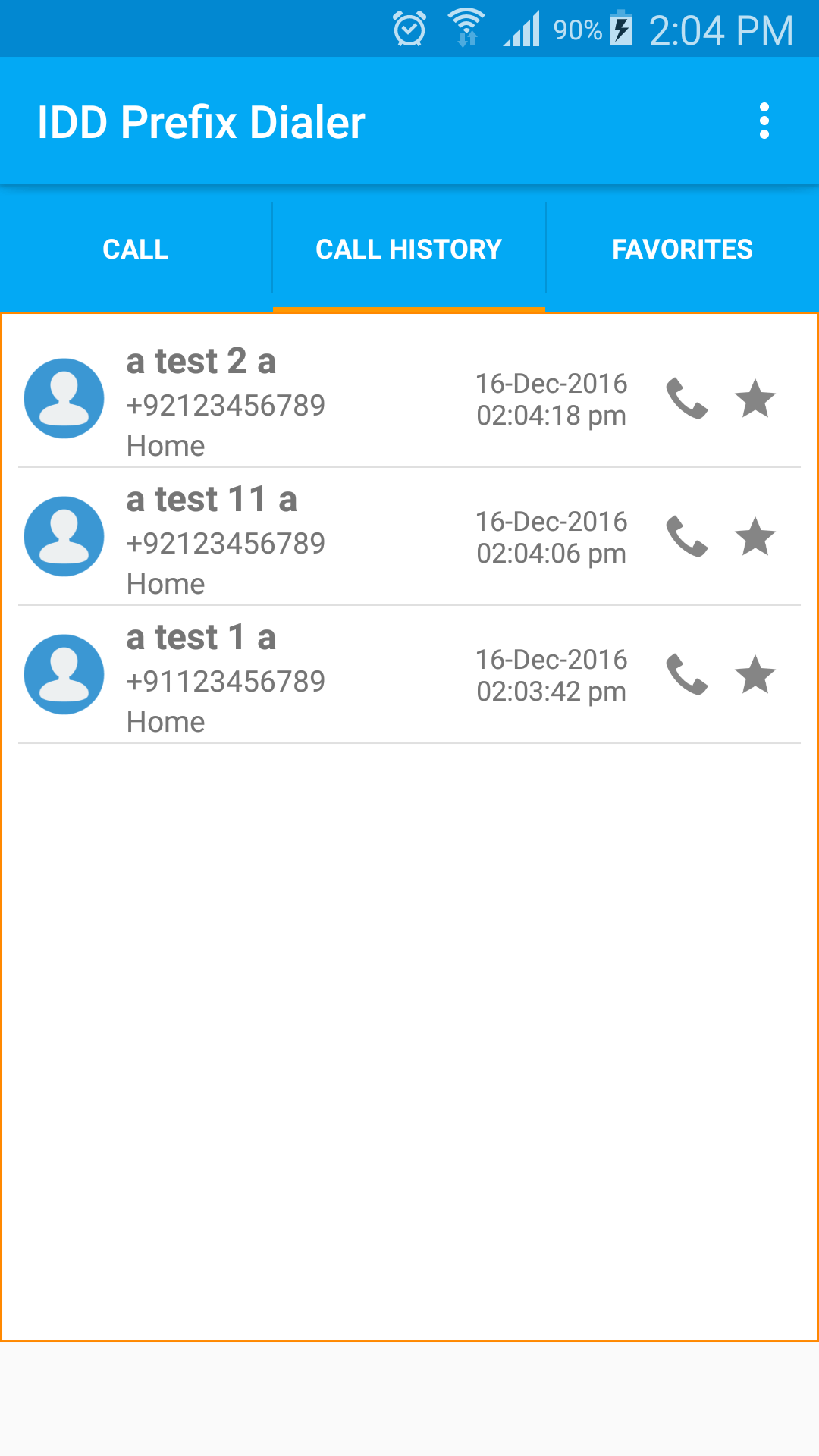Open the a test 2 a entry
819x1456 pixels.
(409, 398)
